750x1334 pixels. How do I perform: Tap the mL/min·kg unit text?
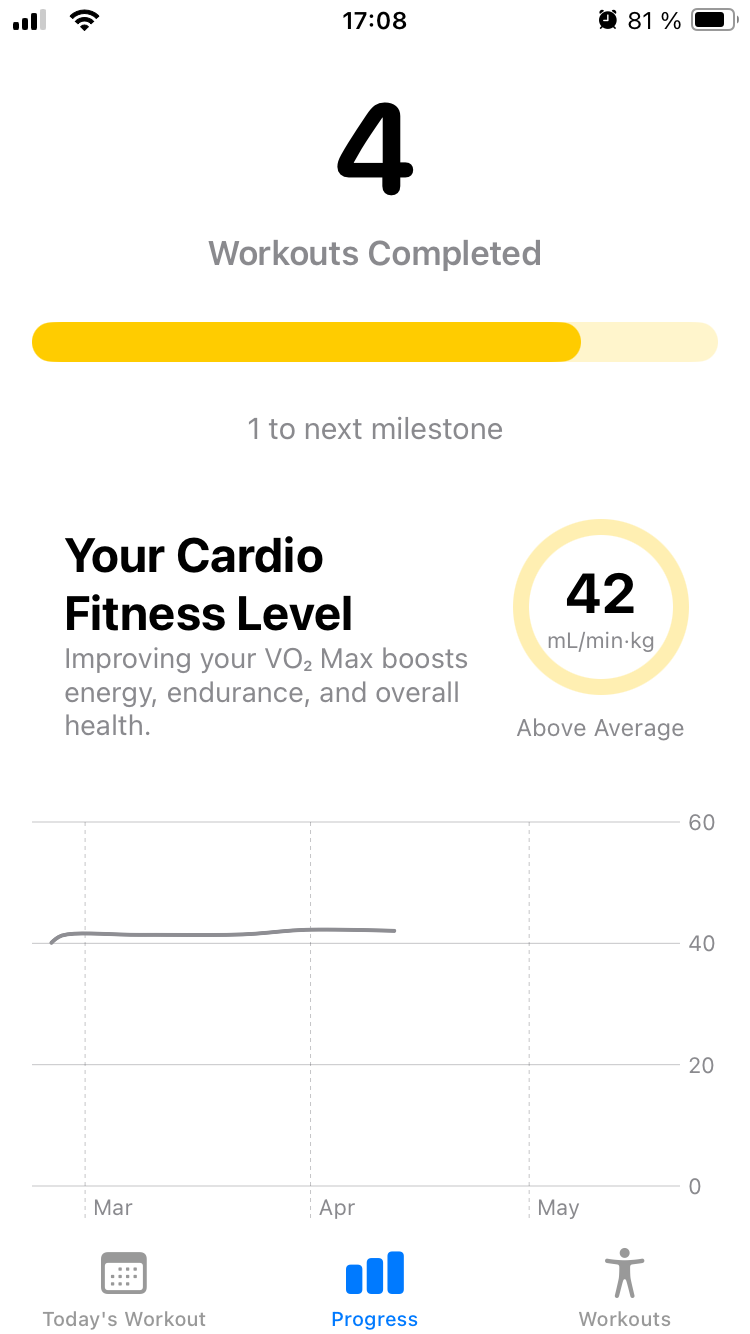[x=600, y=643]
